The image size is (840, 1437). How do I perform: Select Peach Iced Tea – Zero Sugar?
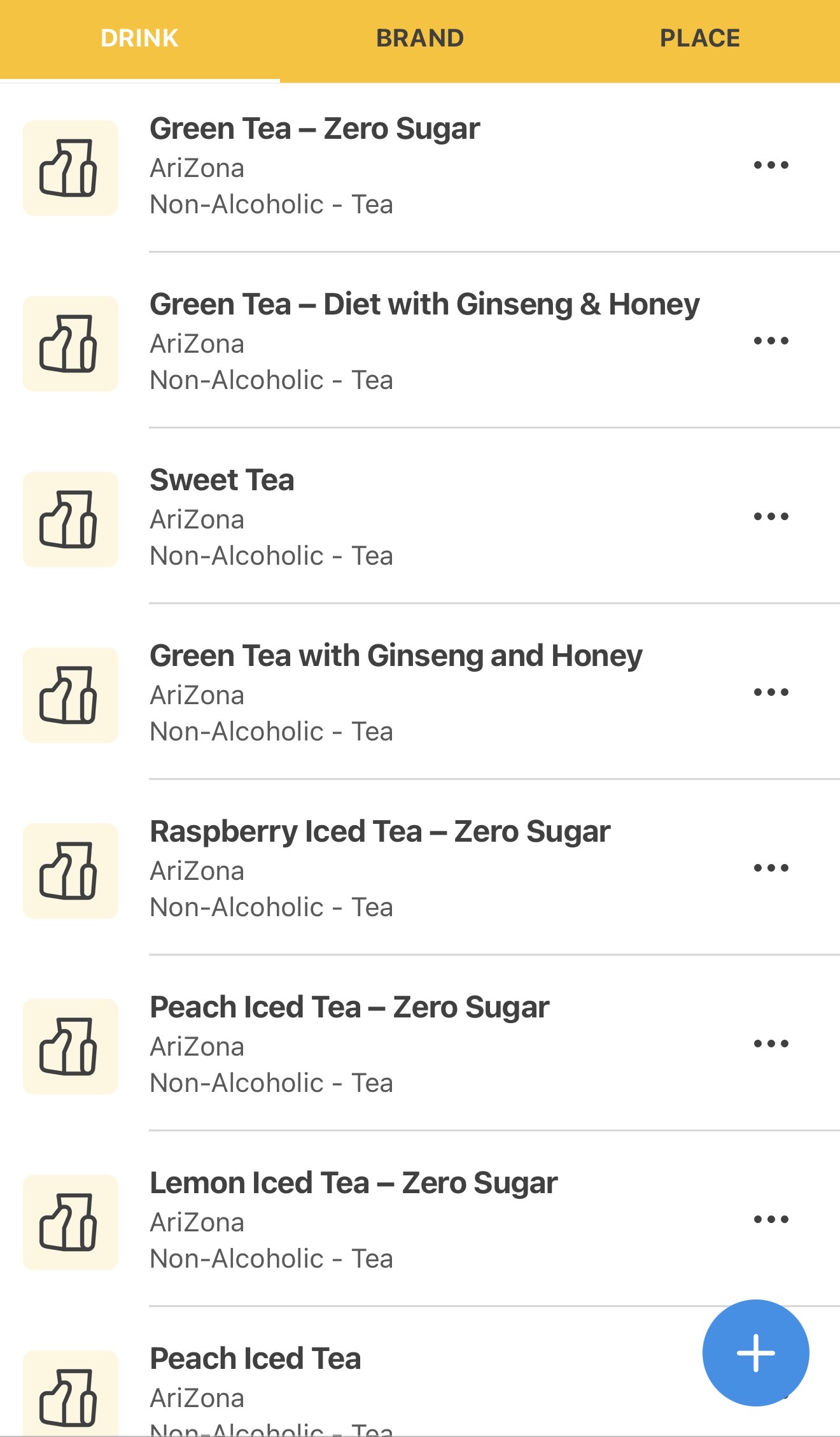pyautogui.click(x=349, y=1008)
